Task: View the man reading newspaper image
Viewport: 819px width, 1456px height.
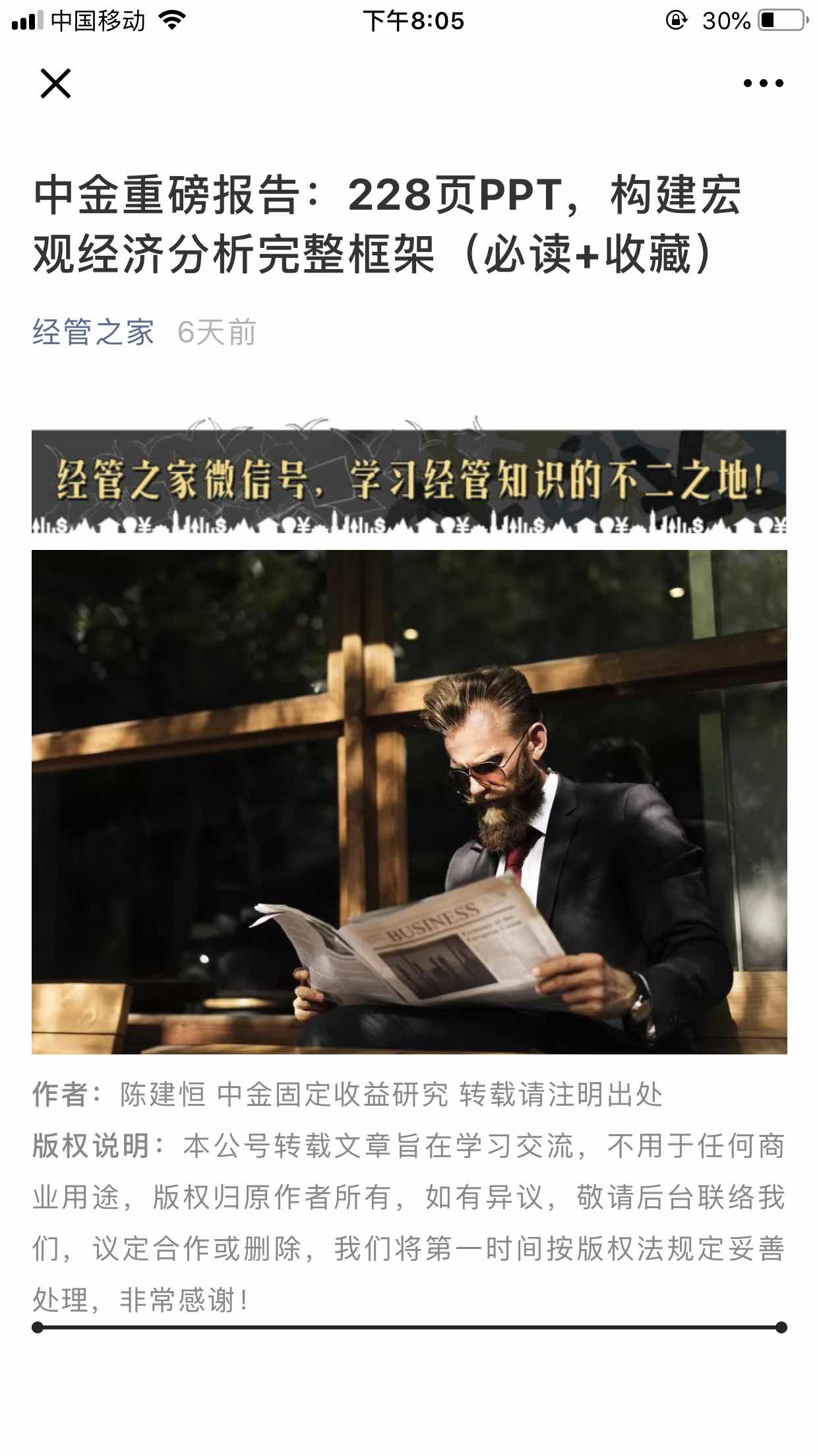Action: coord(409,801)
